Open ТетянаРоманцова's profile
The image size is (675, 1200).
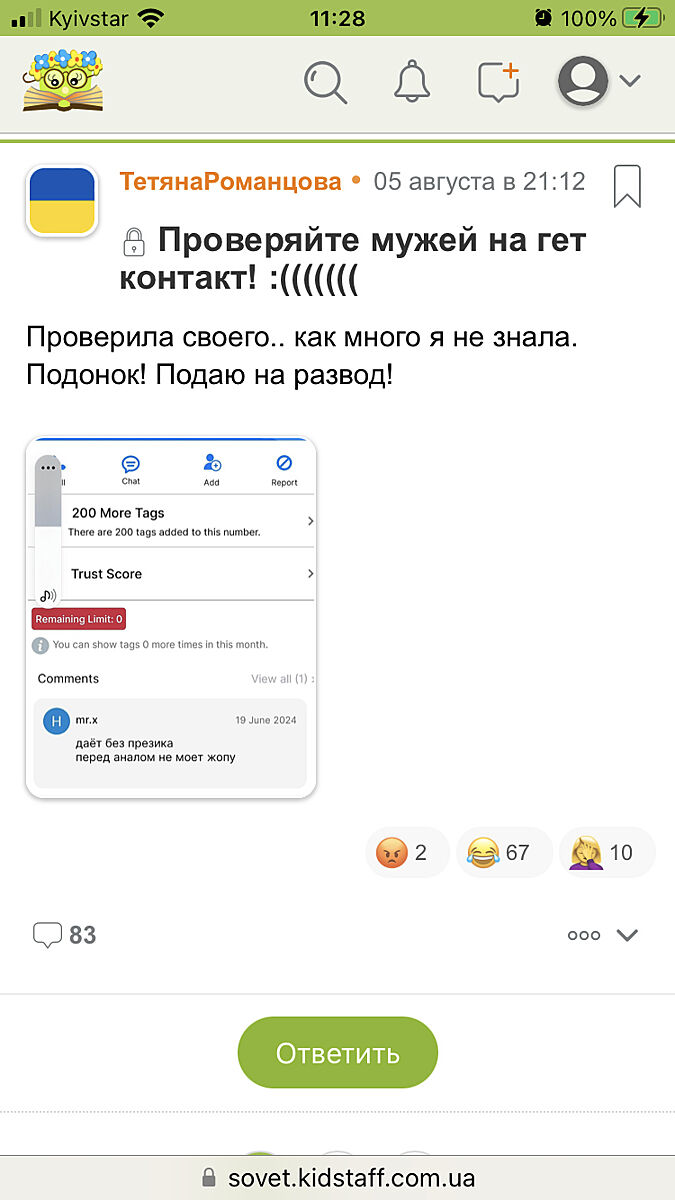[230, 182]
